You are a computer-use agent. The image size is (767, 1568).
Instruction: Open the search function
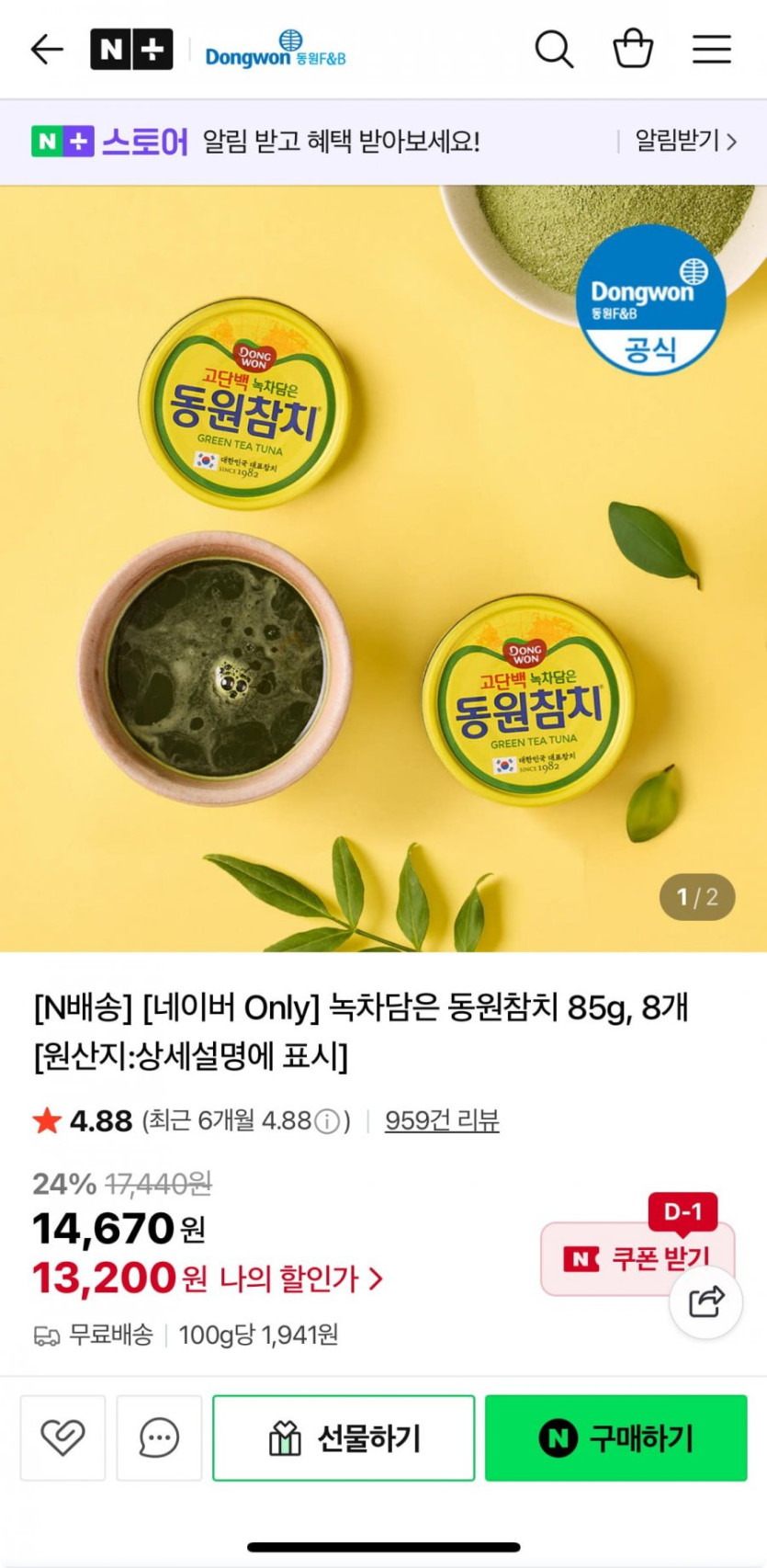[x=555, y=50]
